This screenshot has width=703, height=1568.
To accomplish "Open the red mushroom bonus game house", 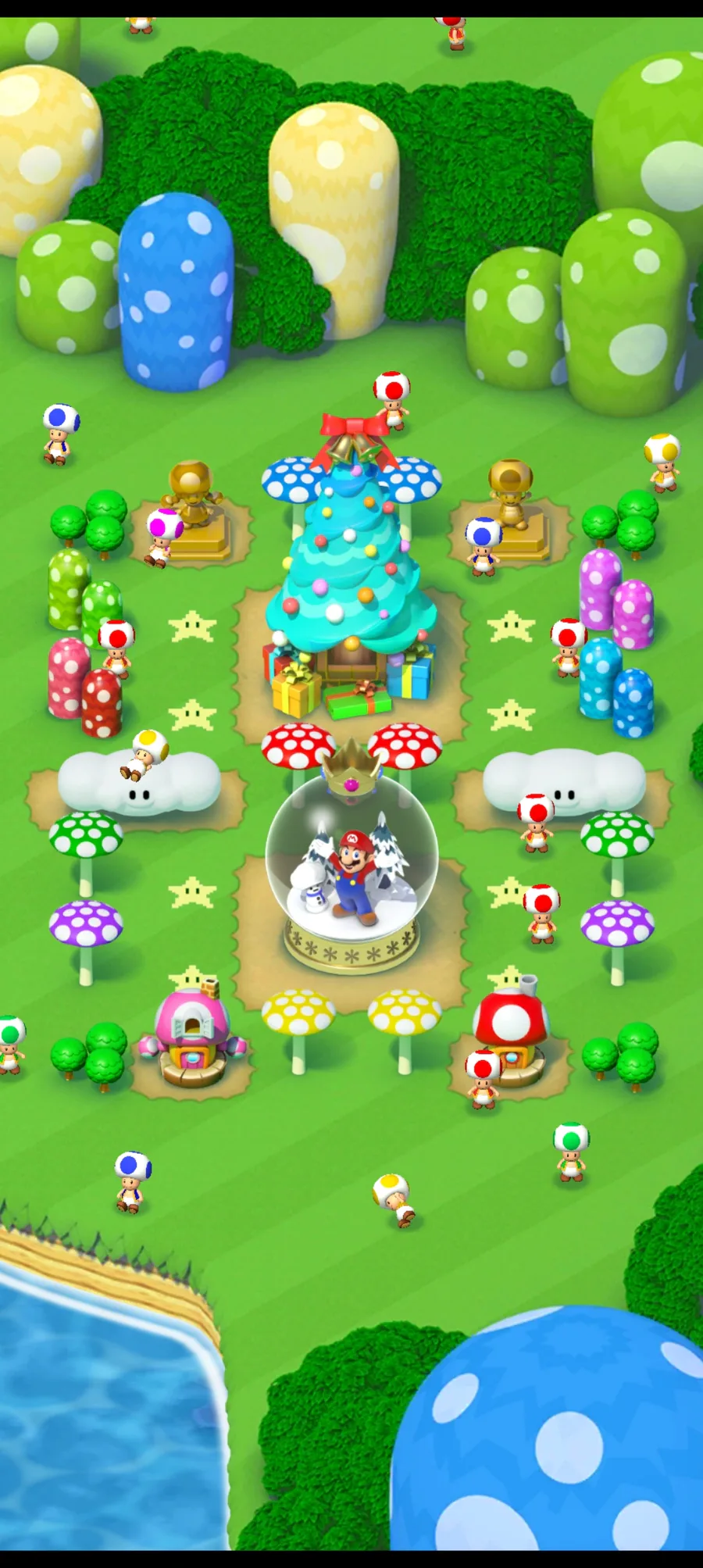I will [x=512, y=1030].
